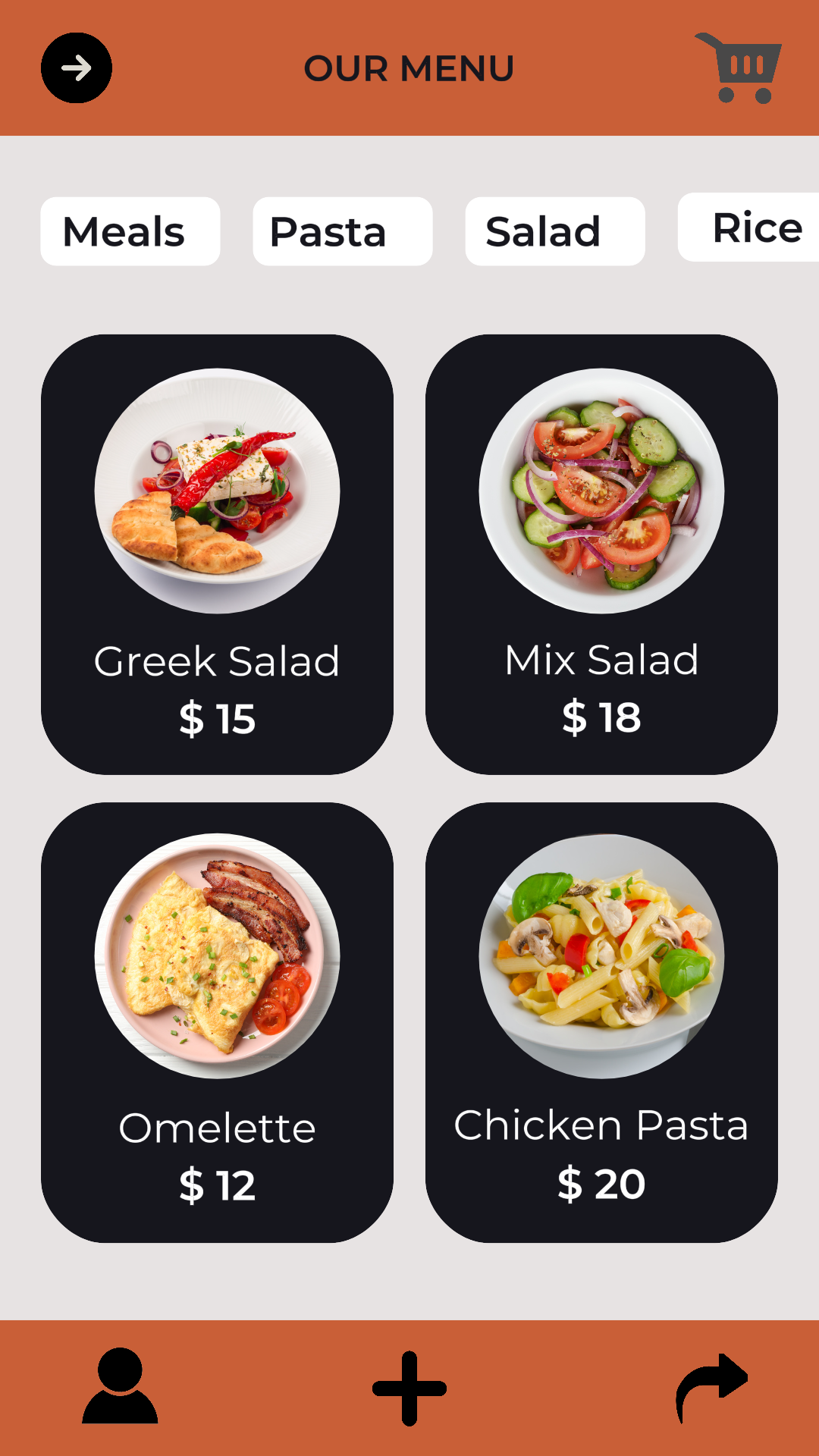Open the Greek Salad card
Image resolution: width=819 pixels, height=1456 pixels.
coord(217,554)
